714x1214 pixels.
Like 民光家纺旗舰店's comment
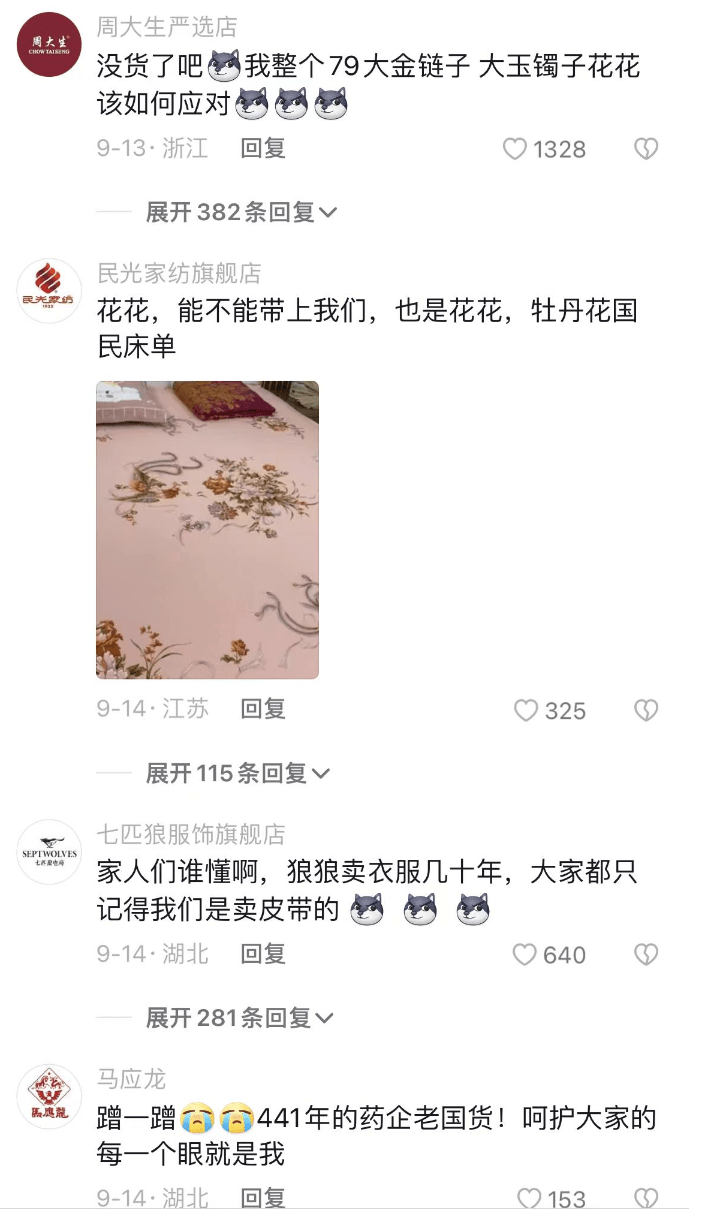pos(526,711)
